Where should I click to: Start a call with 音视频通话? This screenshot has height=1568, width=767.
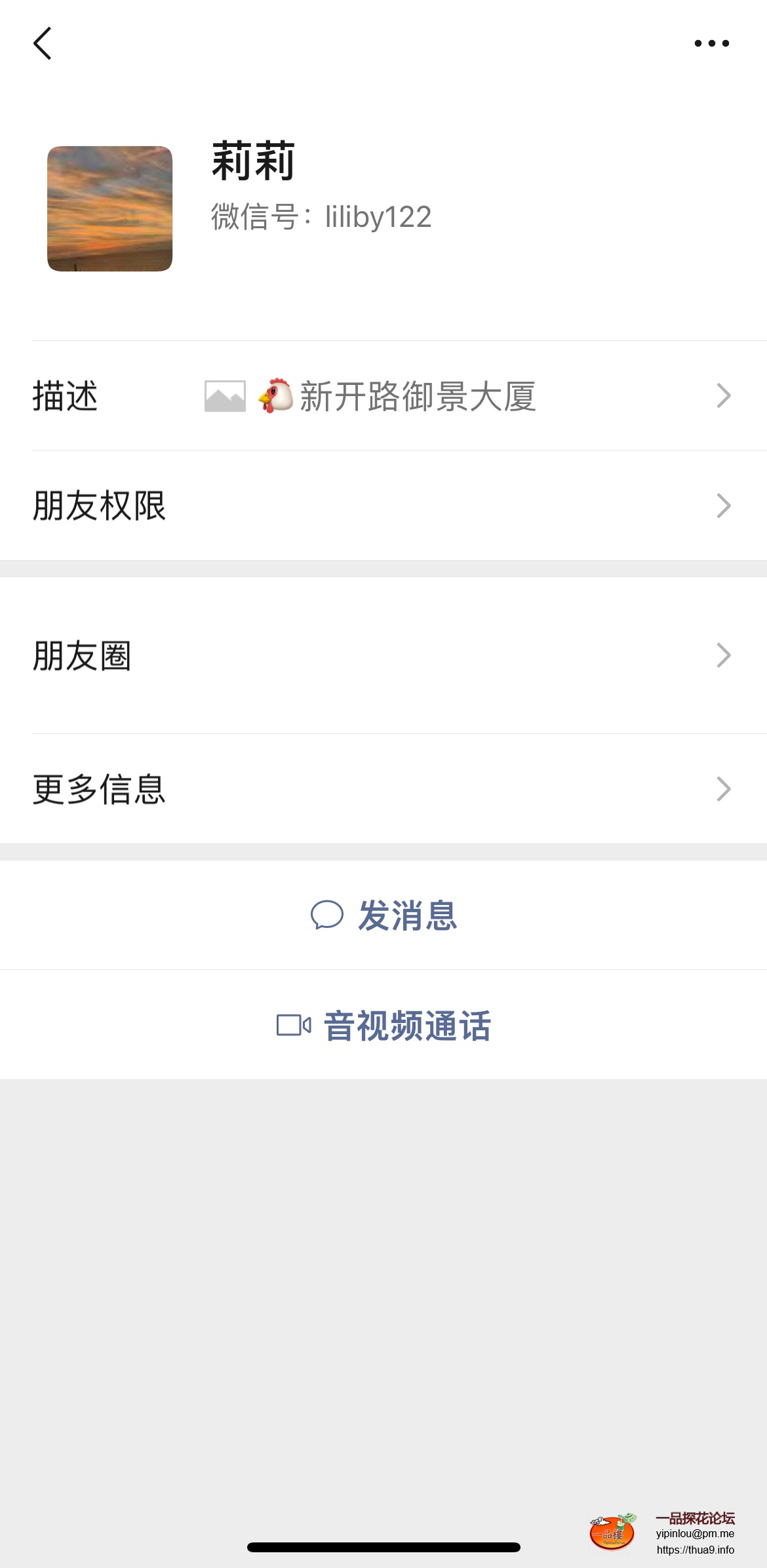383,1025
